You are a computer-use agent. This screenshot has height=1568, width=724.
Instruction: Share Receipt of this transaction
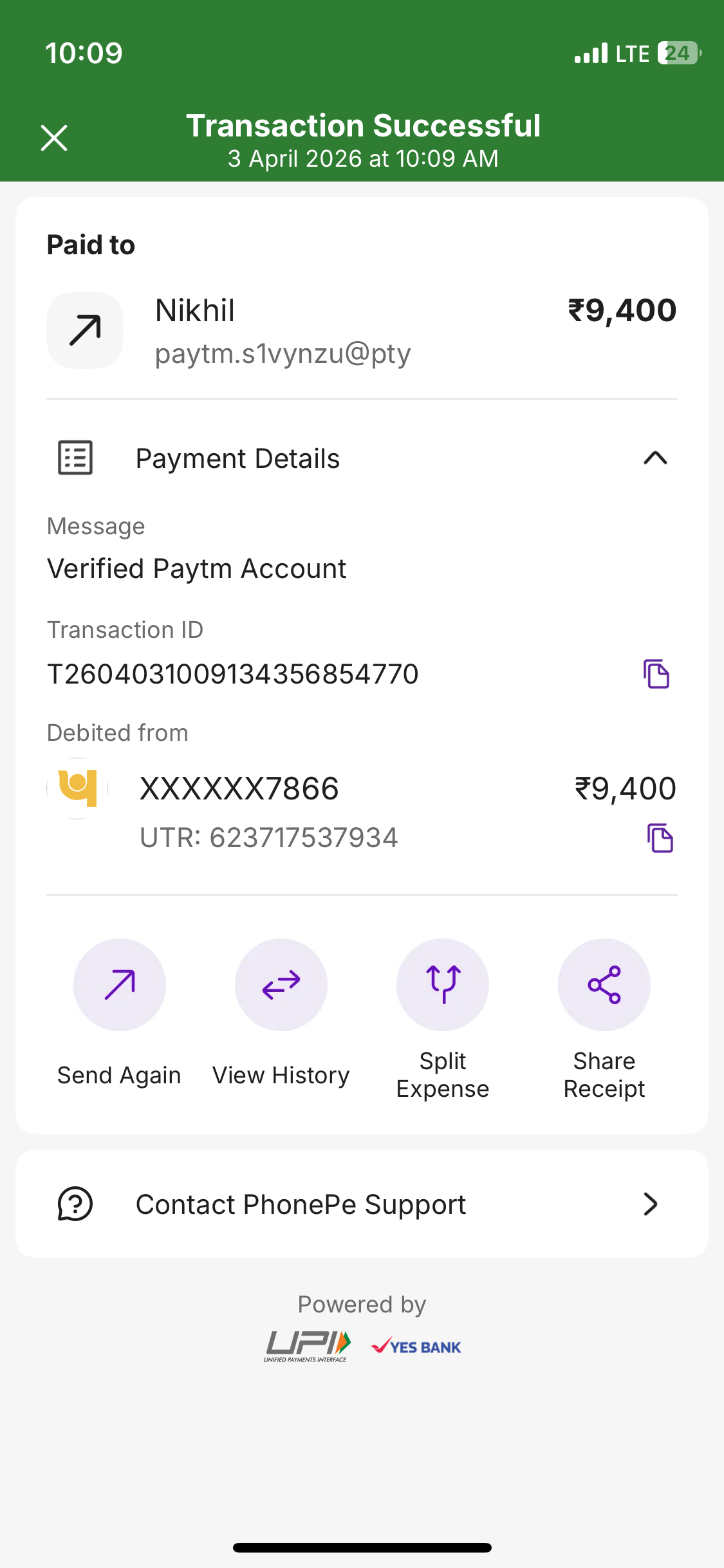604,985
